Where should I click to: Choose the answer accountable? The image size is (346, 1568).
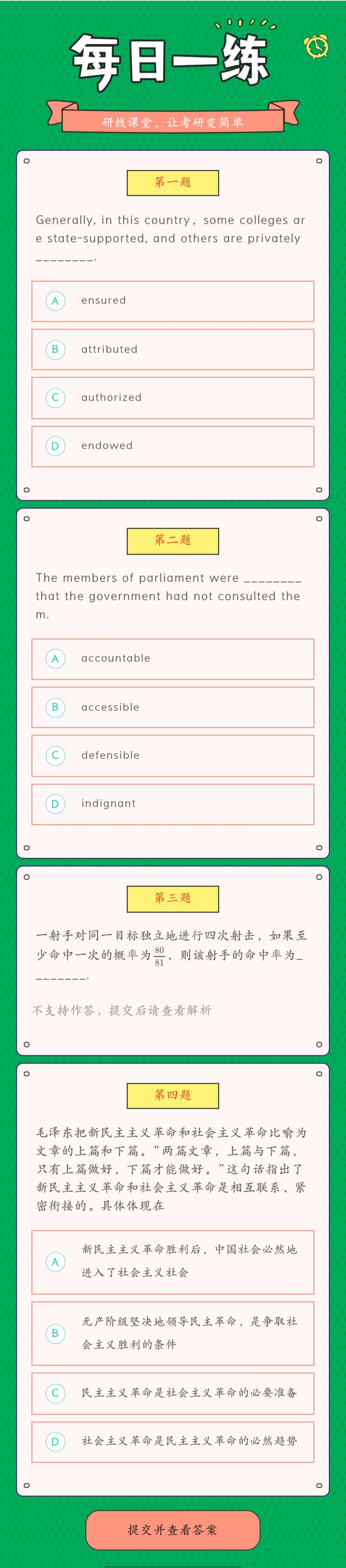[172, 659]
